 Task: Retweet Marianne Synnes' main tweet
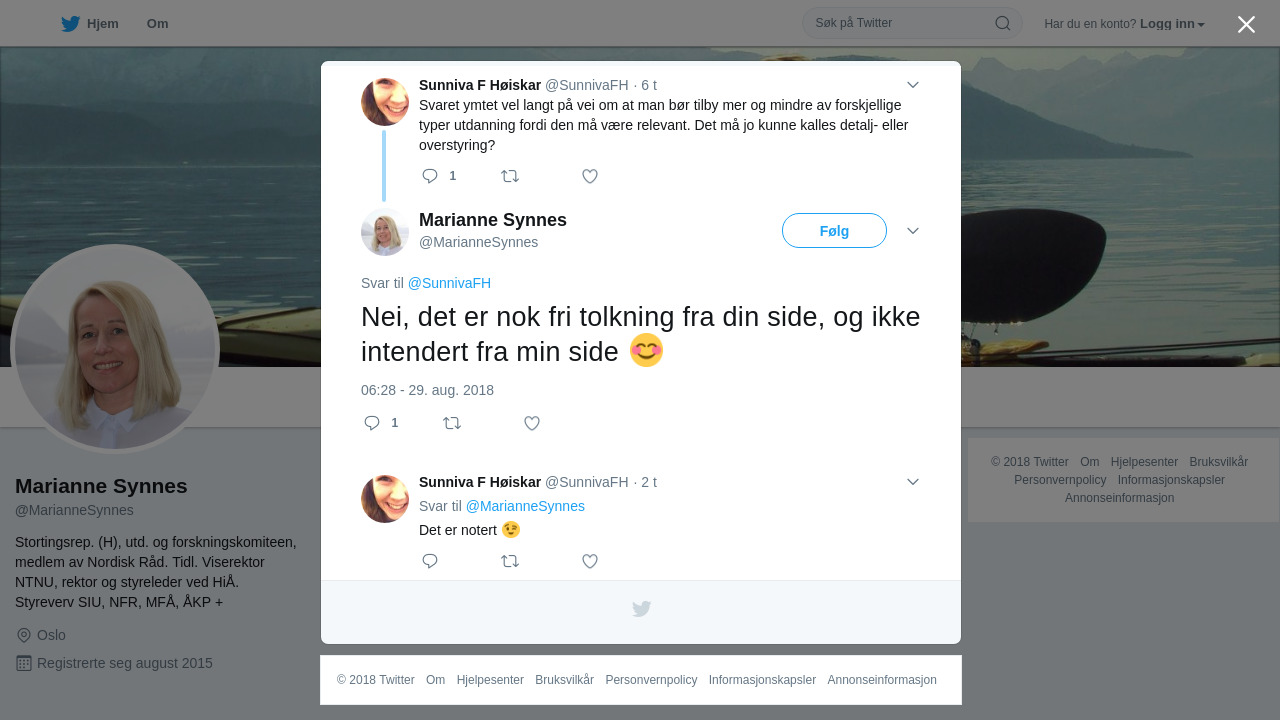coord(452,423)
